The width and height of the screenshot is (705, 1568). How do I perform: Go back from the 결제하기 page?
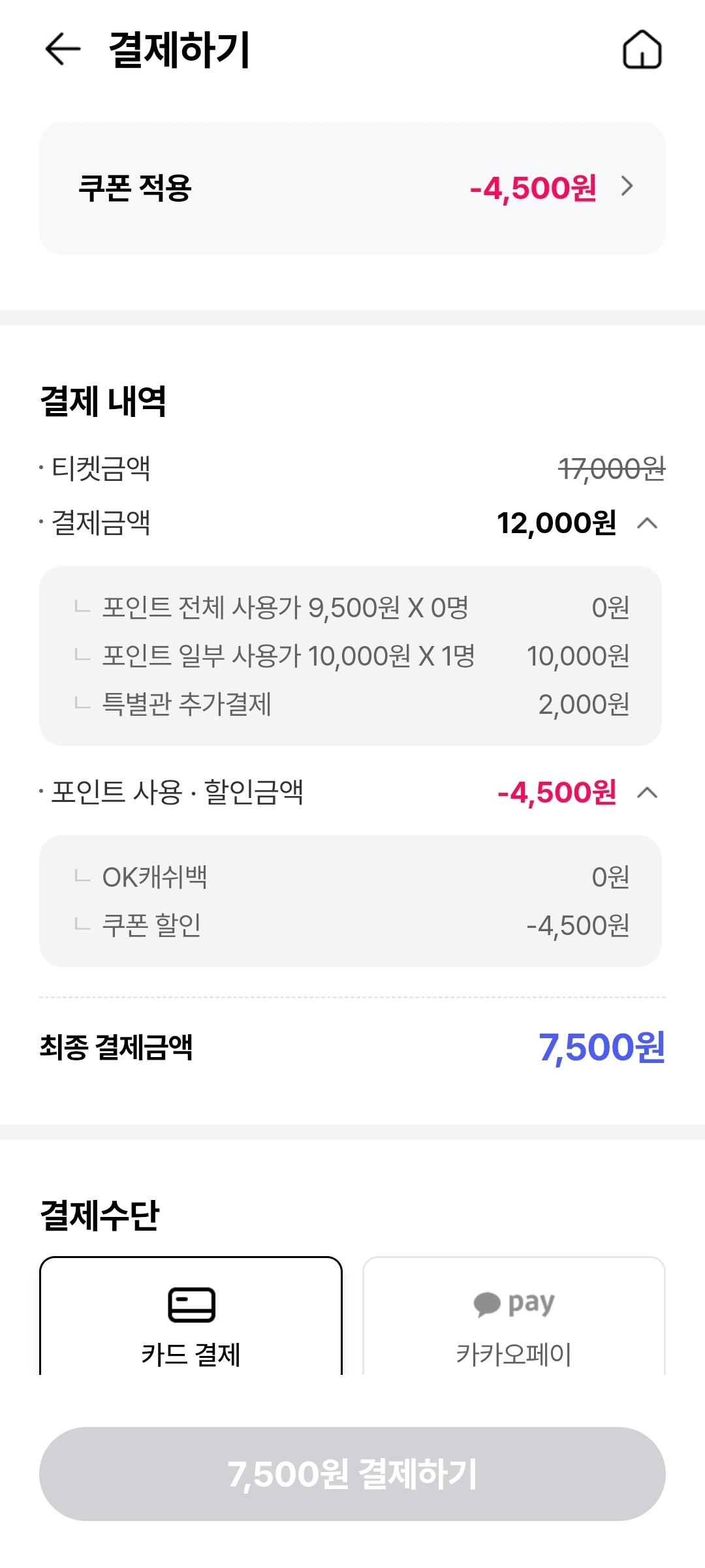click(63, 50)
